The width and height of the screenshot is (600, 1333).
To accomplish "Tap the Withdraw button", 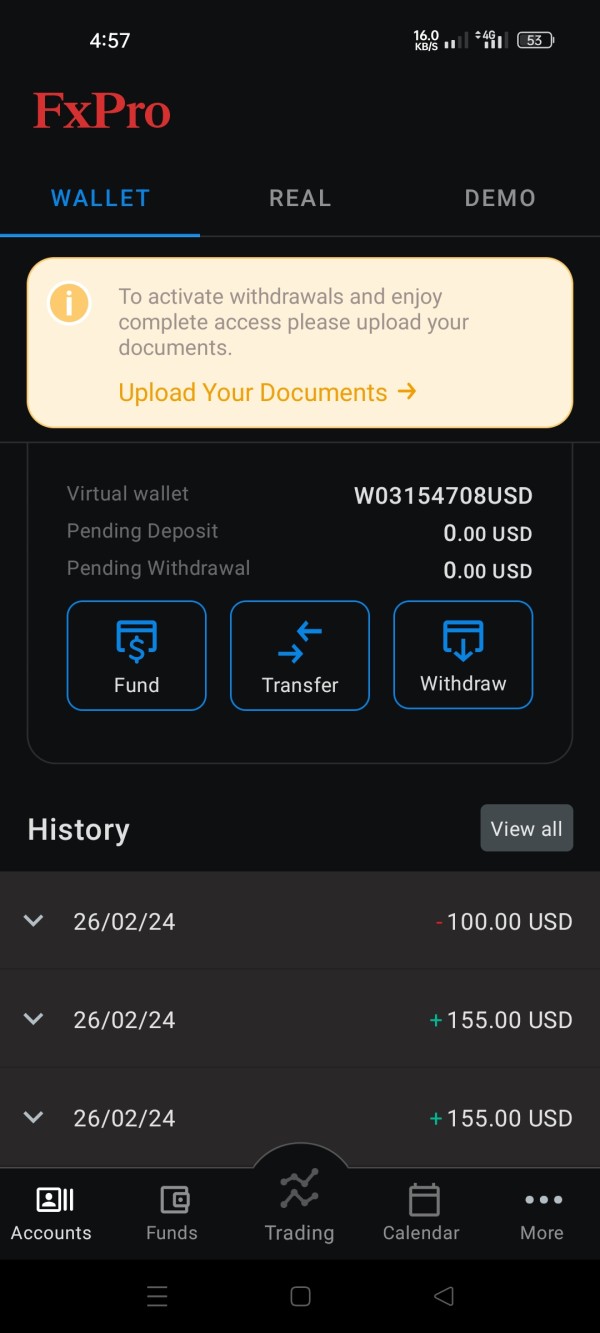I will pos(463,655).
